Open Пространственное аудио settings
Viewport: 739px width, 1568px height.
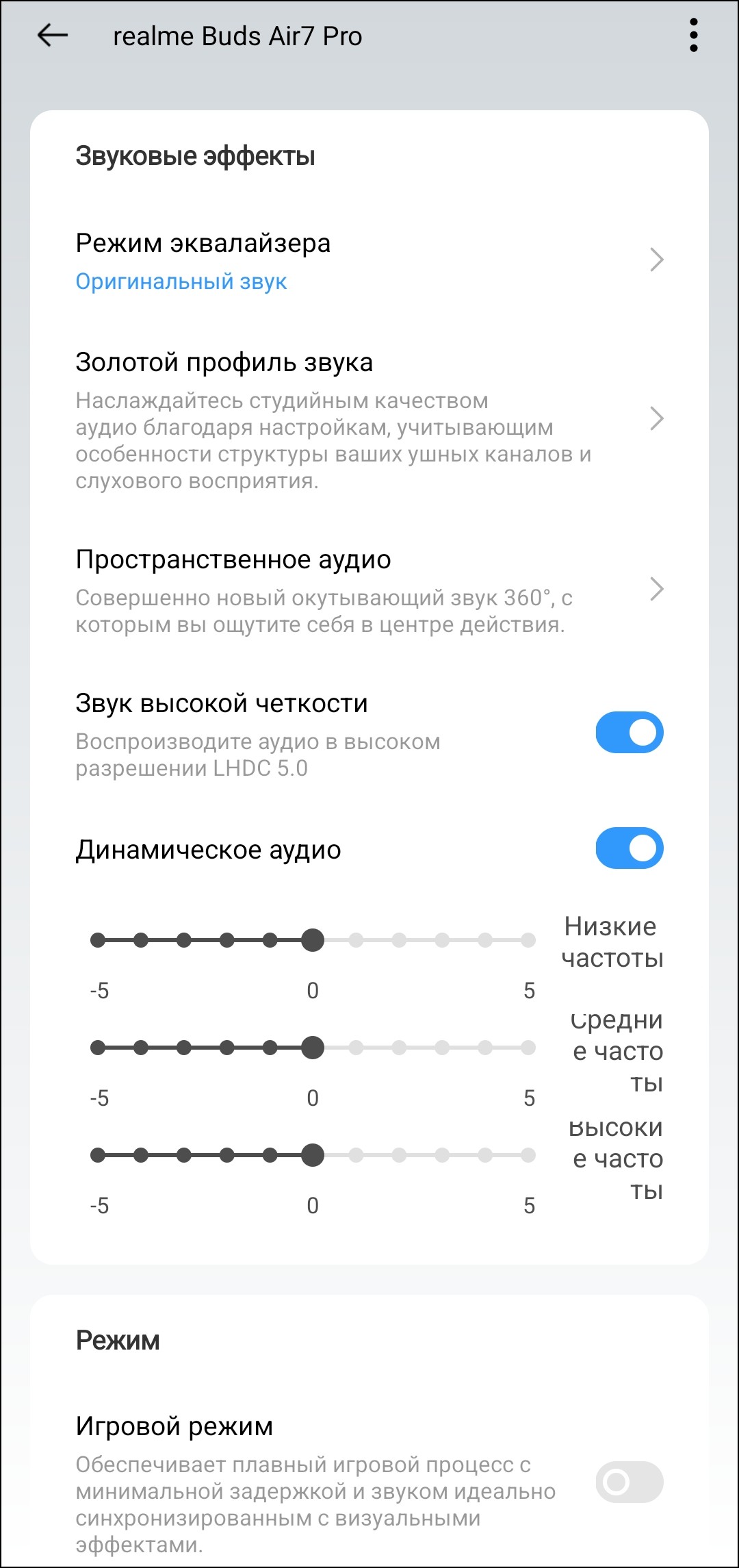point(369,590)
